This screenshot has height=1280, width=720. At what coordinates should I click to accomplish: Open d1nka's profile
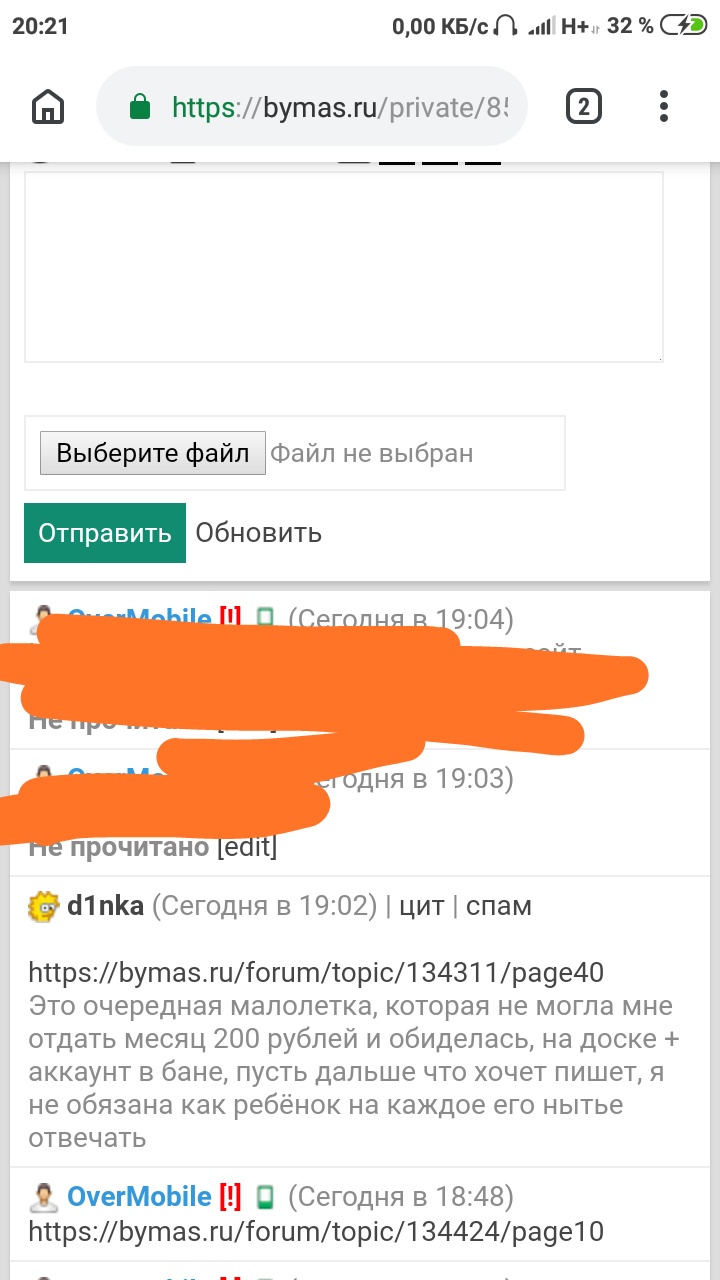tap(105, 907)
